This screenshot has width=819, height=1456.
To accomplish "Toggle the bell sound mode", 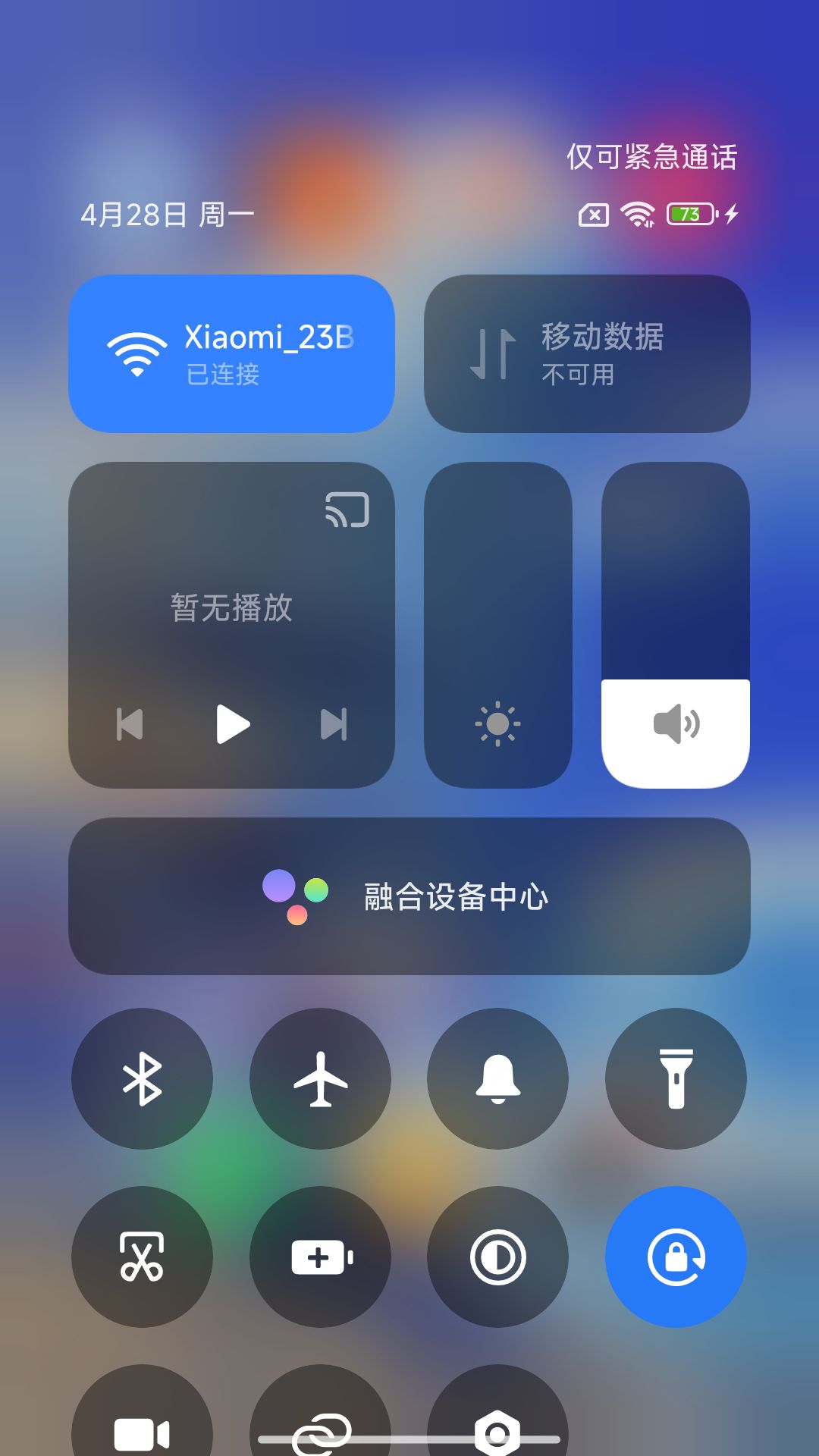I will pyautogui.click(x=497, y=1078).
